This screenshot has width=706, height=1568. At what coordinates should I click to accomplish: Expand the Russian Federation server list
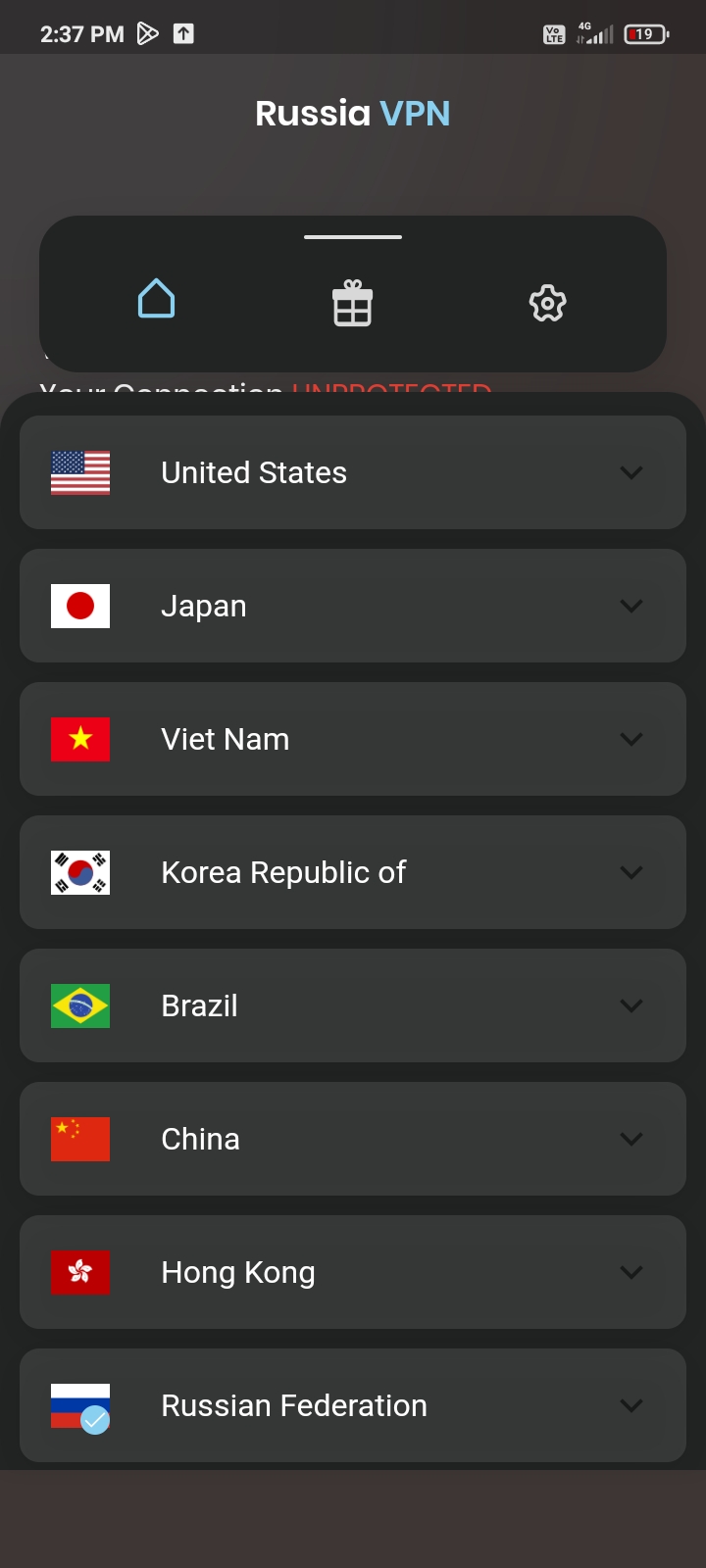[x=353, y=1405]
